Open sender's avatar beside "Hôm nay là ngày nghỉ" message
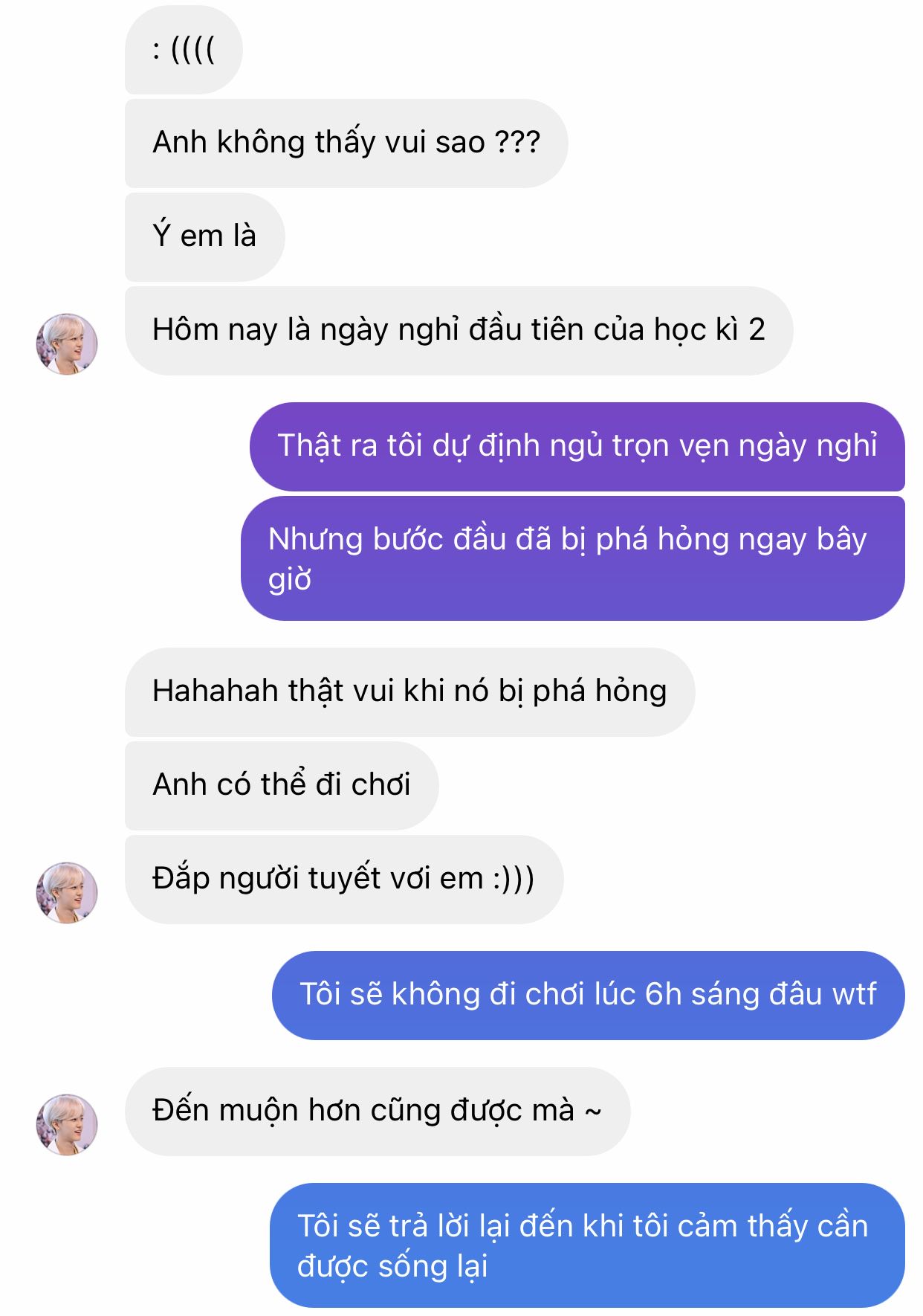 pos(67,343)
